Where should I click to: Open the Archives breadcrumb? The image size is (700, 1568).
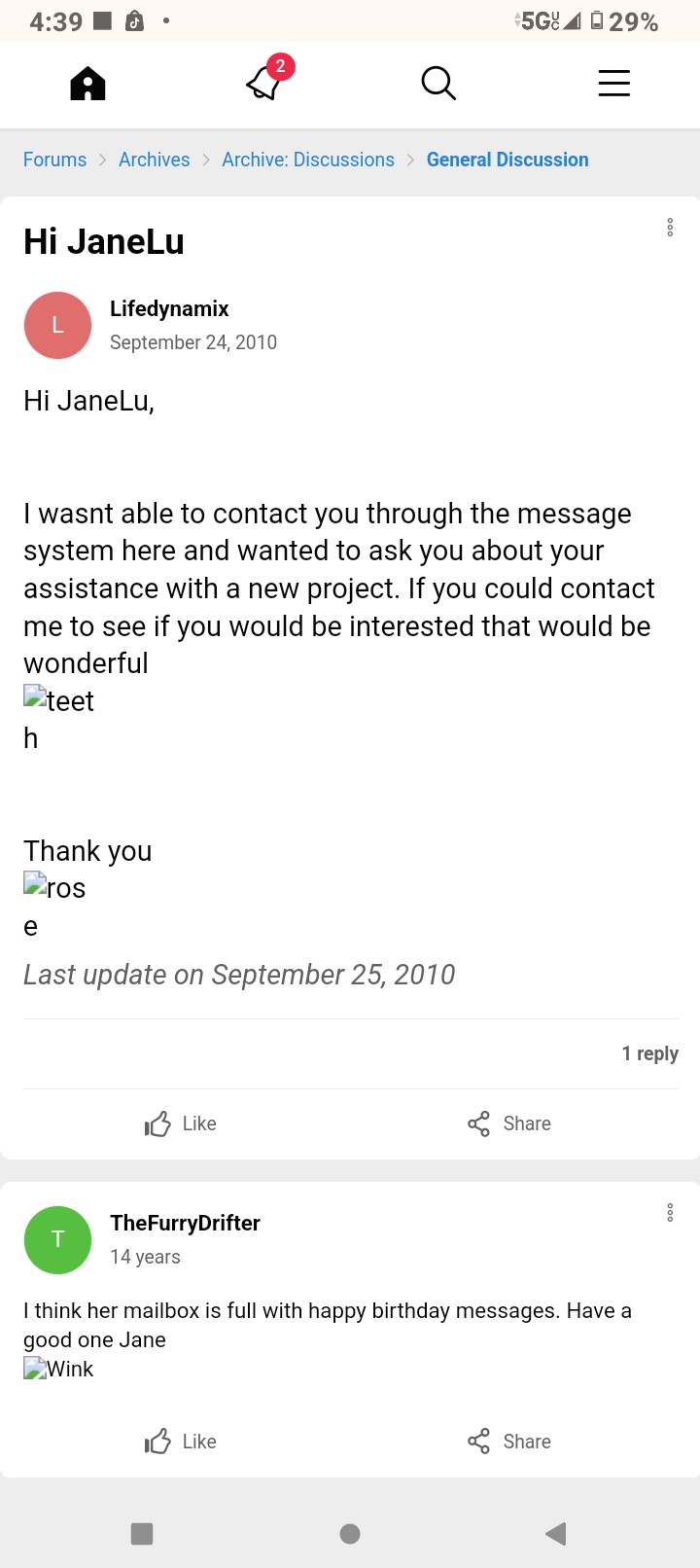[x=154, y=160]
